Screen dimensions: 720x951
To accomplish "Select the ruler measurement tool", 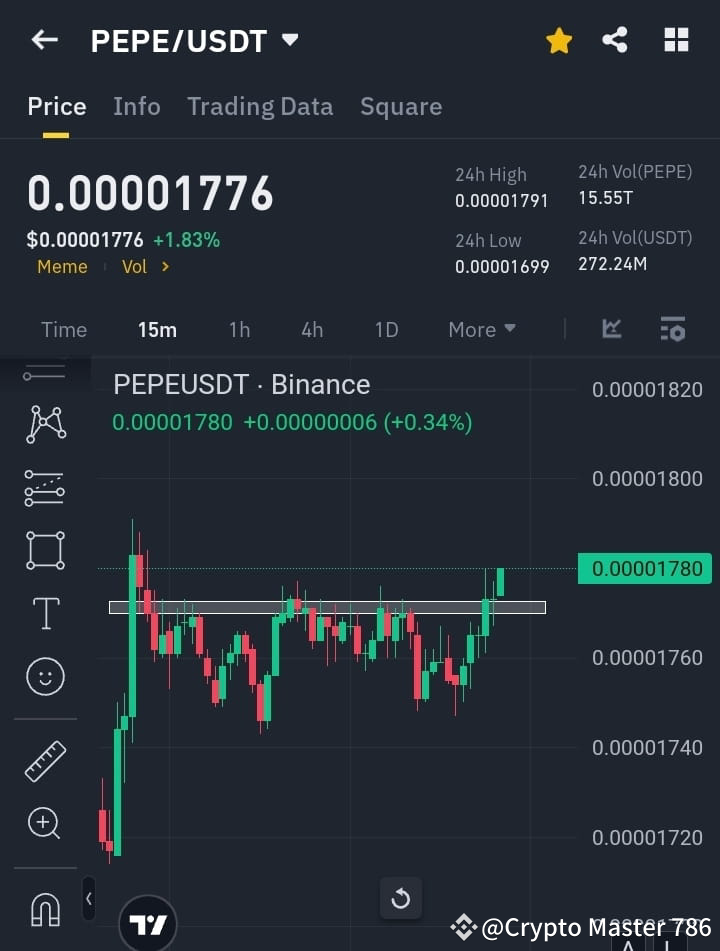I will (x=44, y=760).
